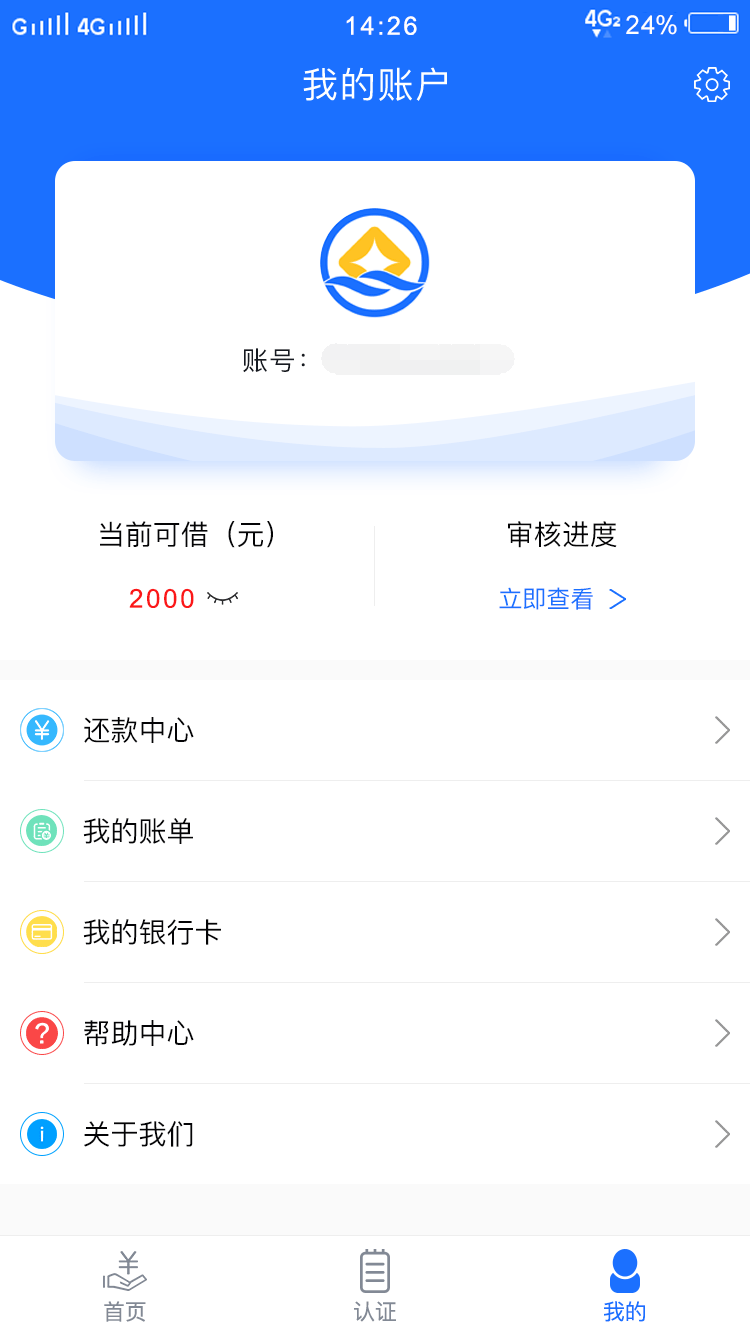This screenshot has width=750, height=1334.
Task: Open 我的银行卡
Action: pos(375,932)
